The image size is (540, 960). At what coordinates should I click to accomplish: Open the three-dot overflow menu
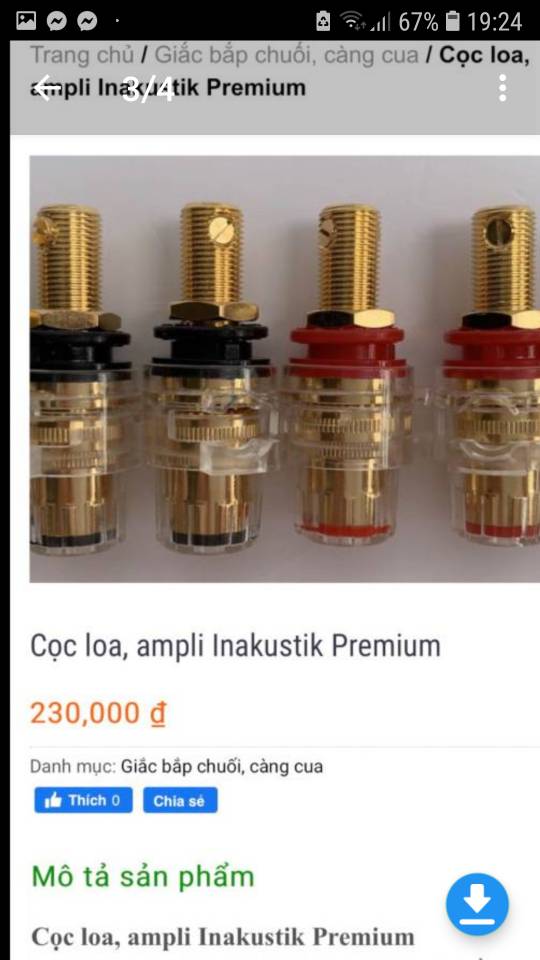[x=502, y=88]
